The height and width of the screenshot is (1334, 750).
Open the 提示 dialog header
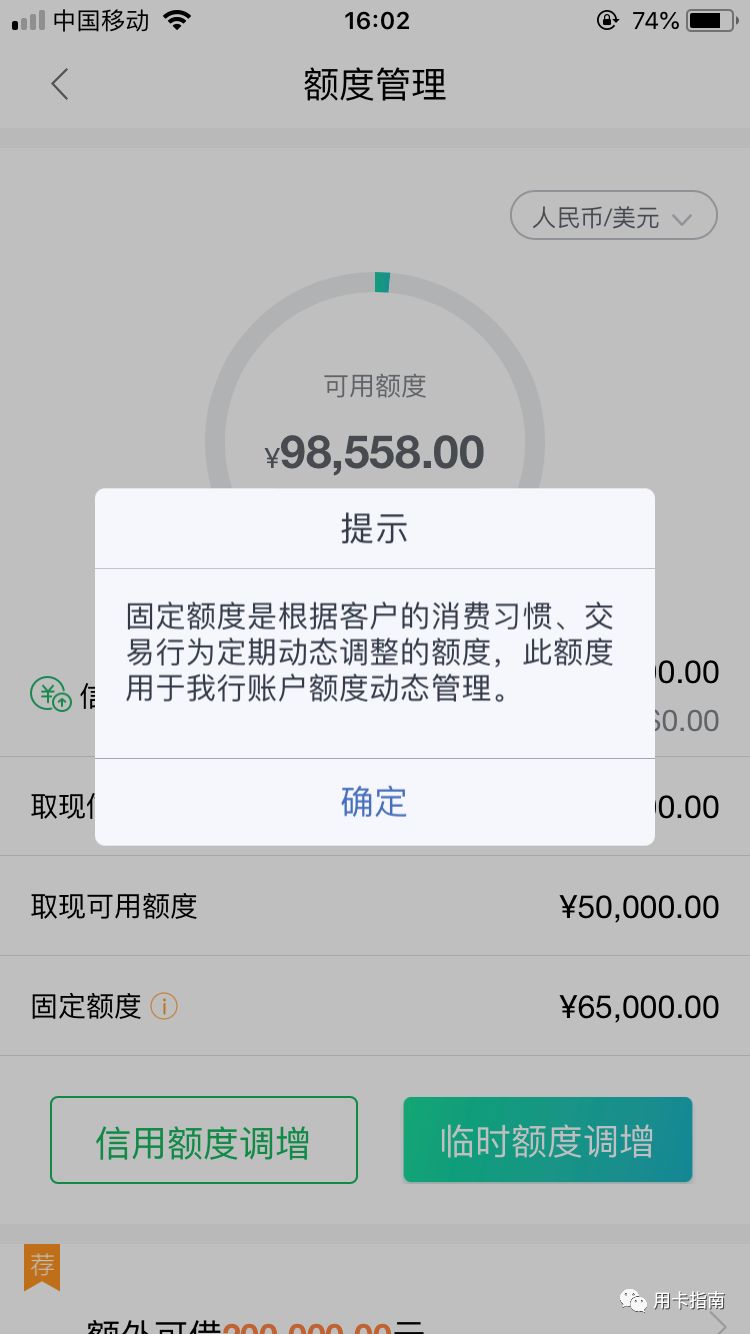(x=374, y=529)
